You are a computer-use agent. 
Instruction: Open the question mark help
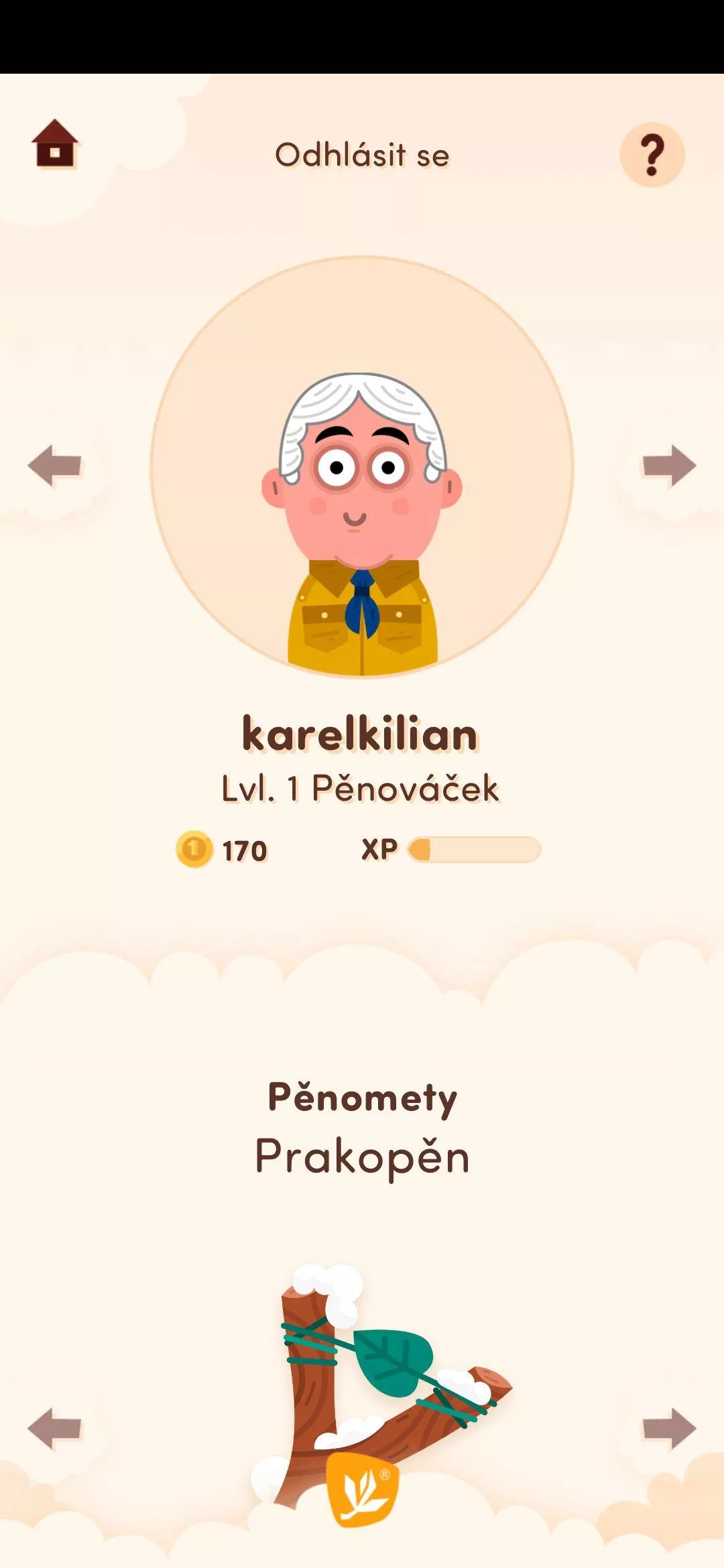click(652, 154)
